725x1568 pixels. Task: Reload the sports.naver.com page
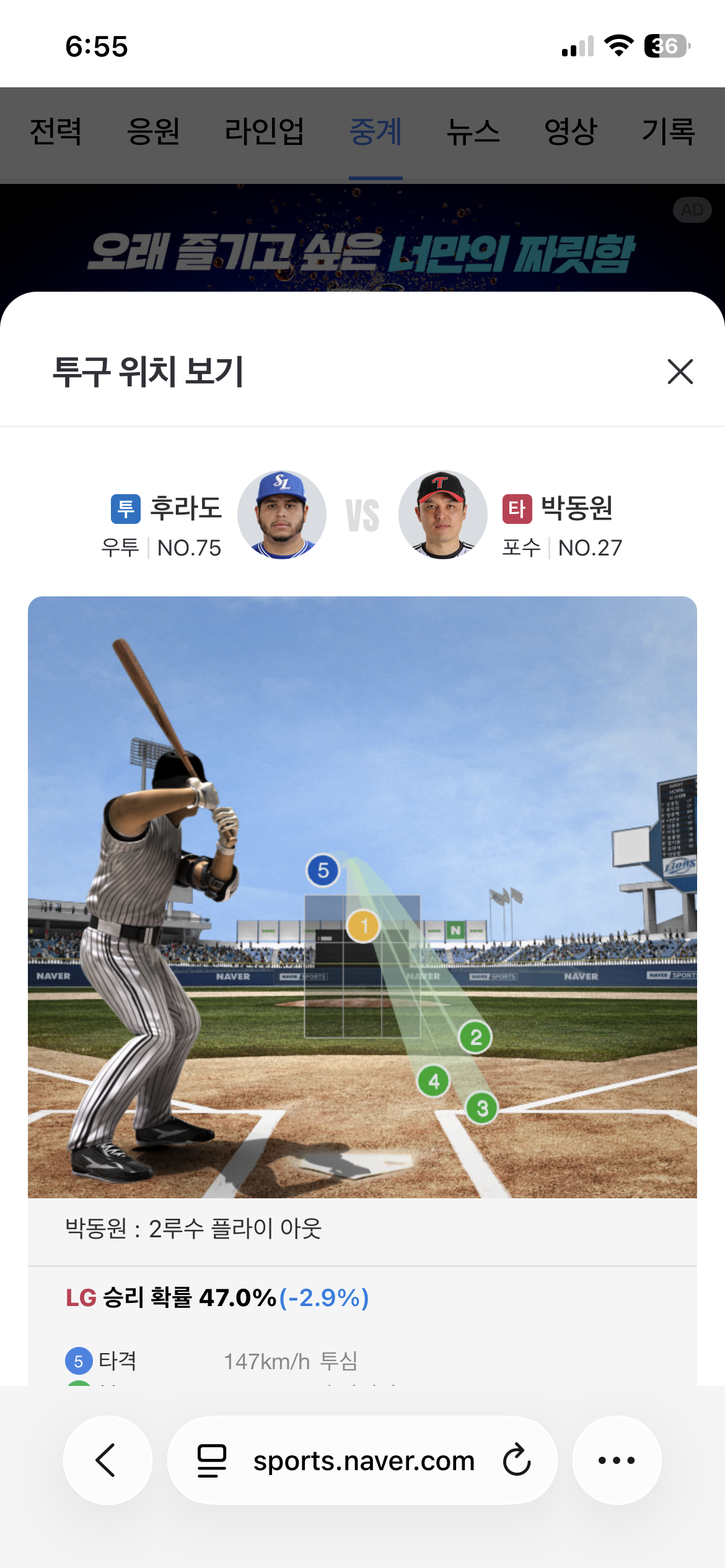coord(517,1460)
